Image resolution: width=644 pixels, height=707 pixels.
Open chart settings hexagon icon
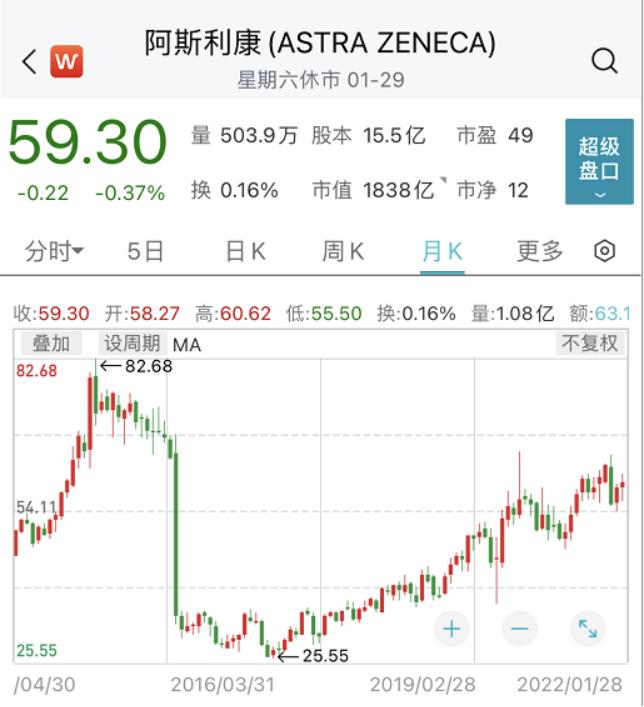tap(604, 252)
